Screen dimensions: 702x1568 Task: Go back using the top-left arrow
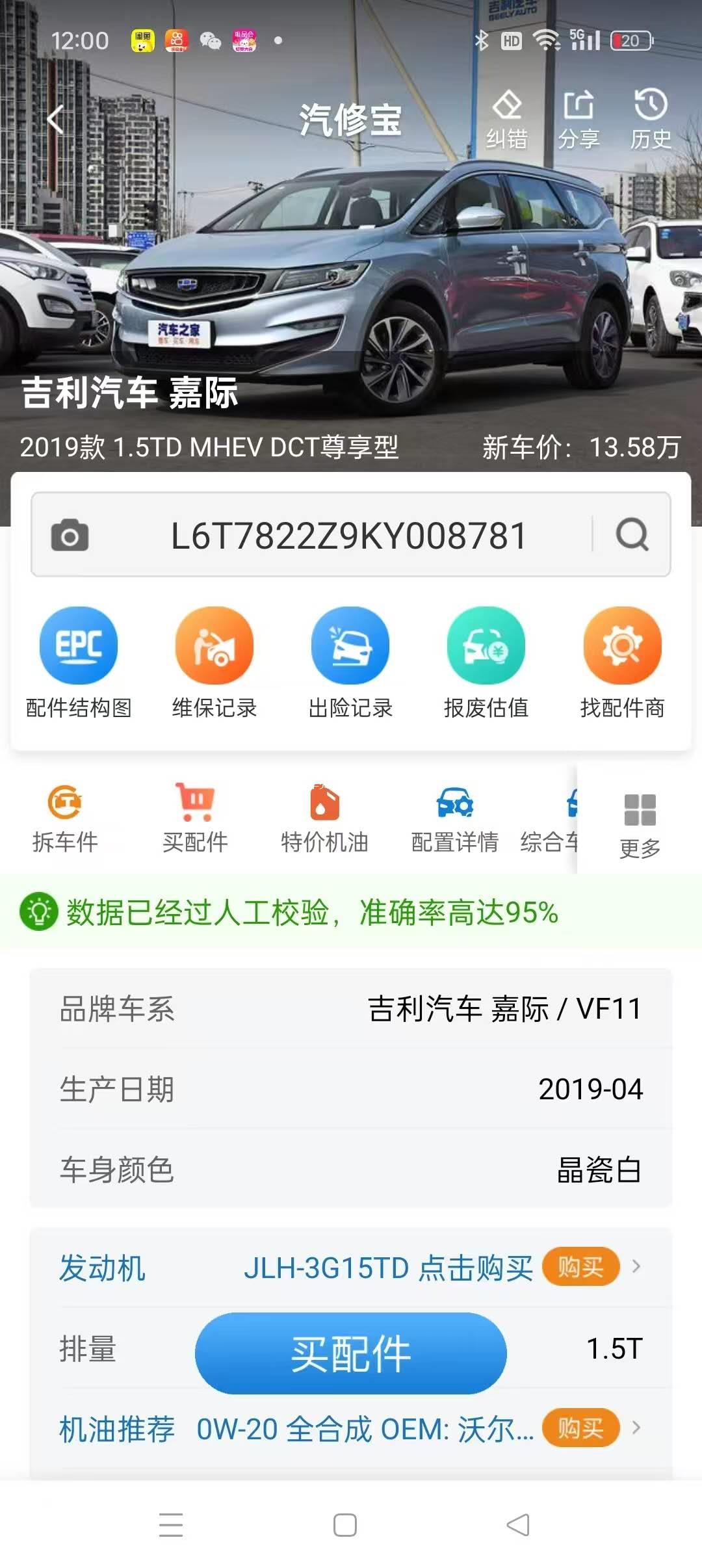56,120
